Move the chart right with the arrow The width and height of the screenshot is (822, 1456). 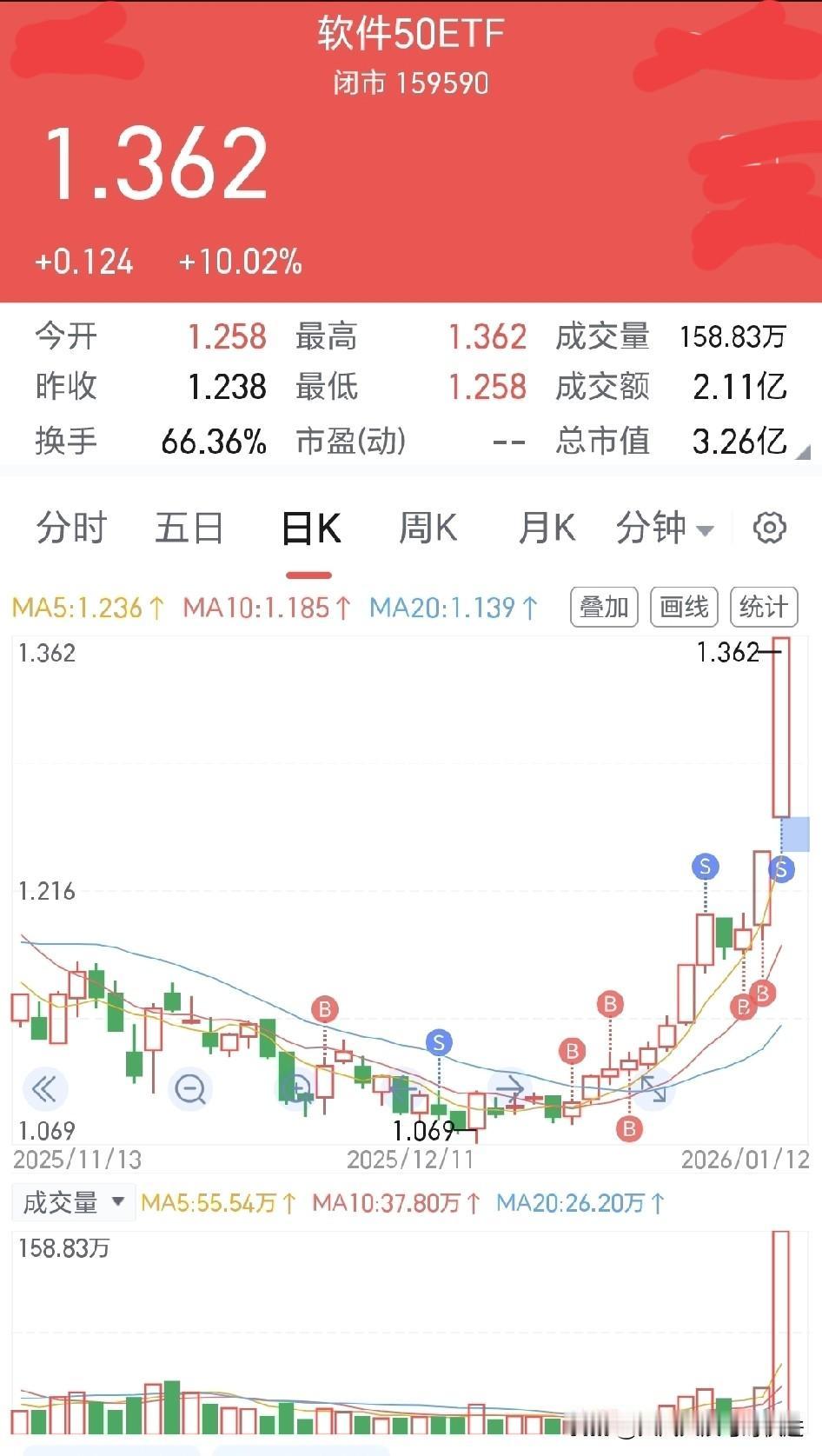510,1088
